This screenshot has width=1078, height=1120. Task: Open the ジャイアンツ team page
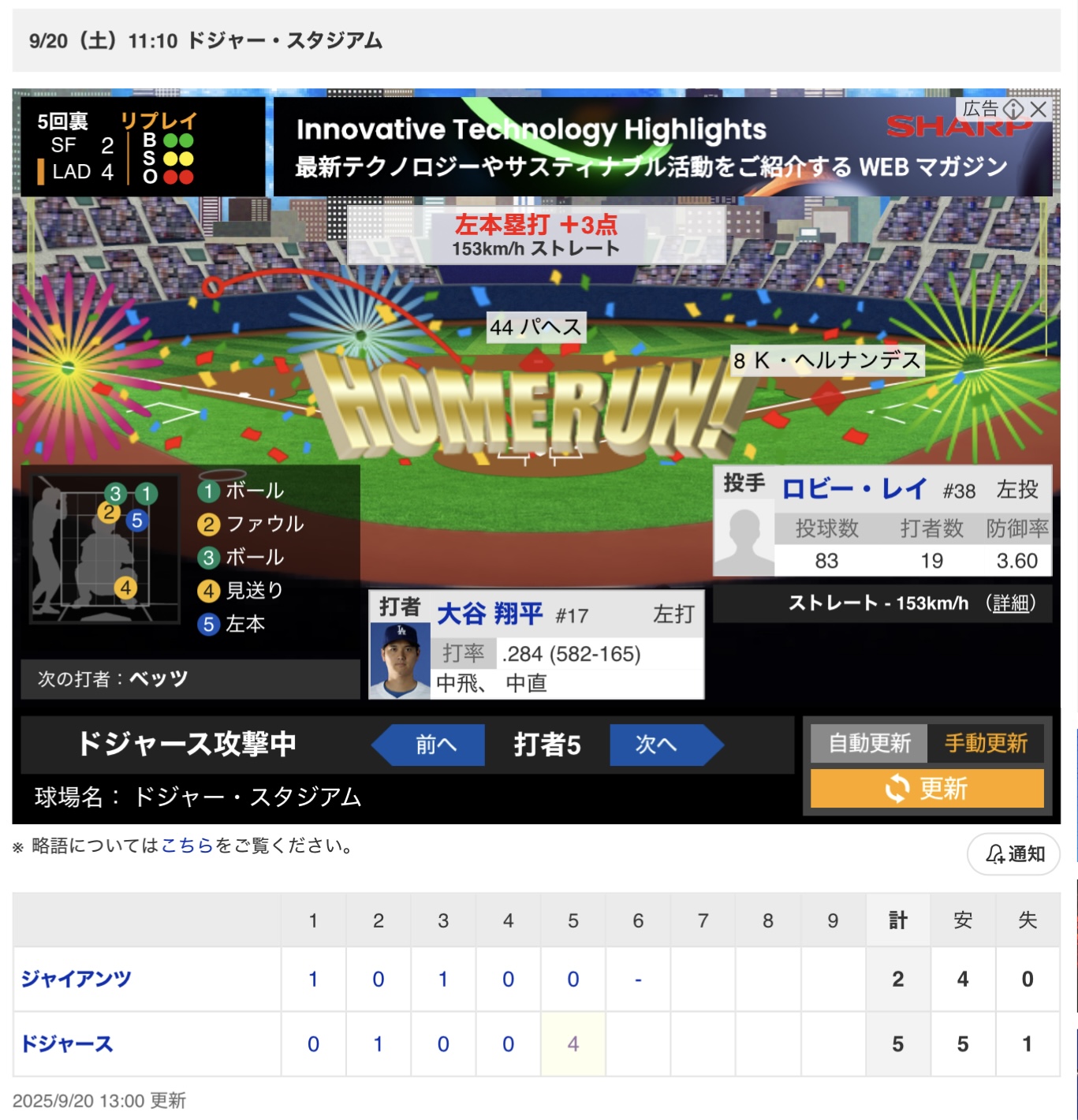coord(76,979)
